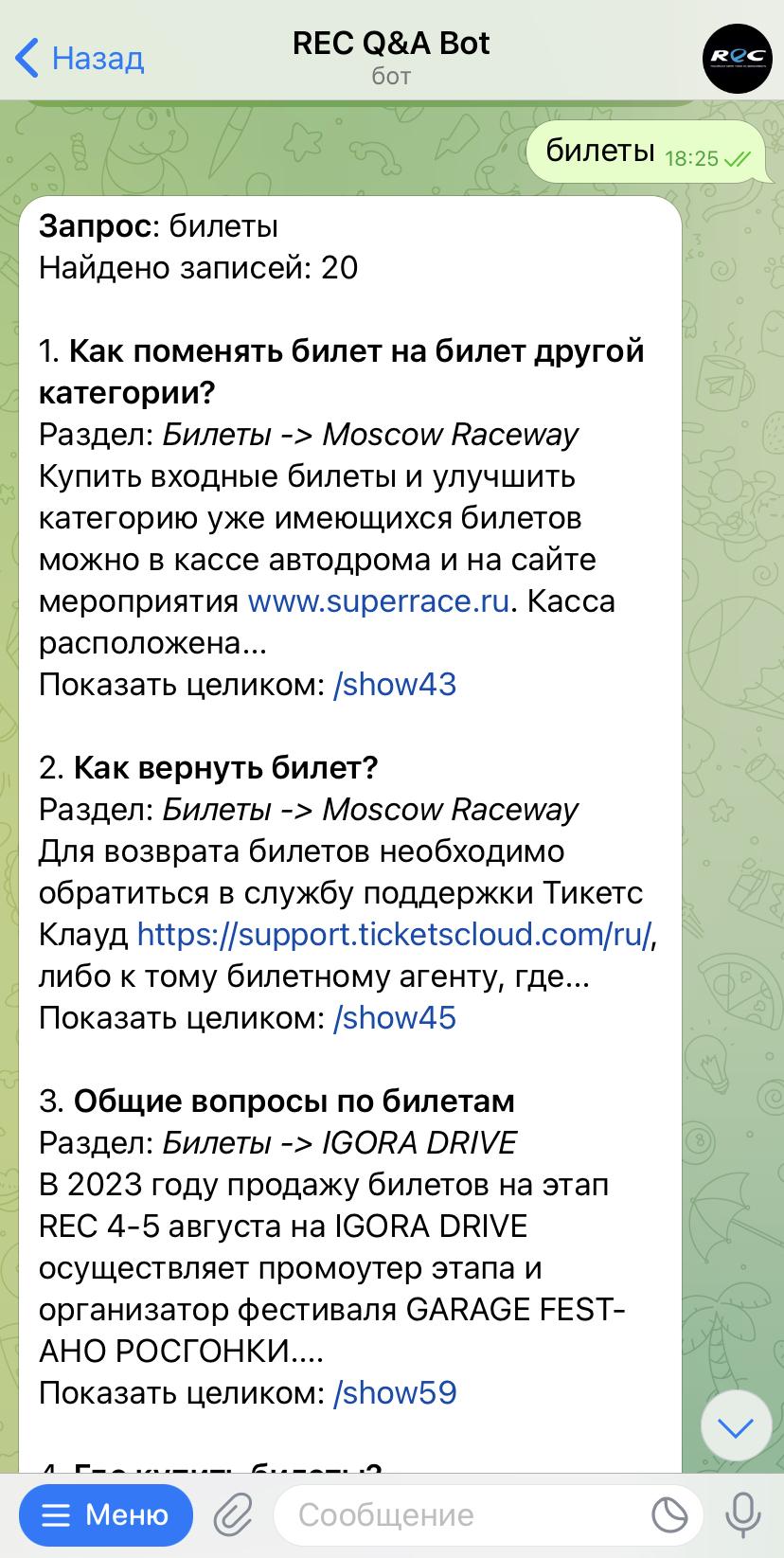Open the sticker panel icon
The width and height of the screenshot is (784, 1558).
point(670,1514)
